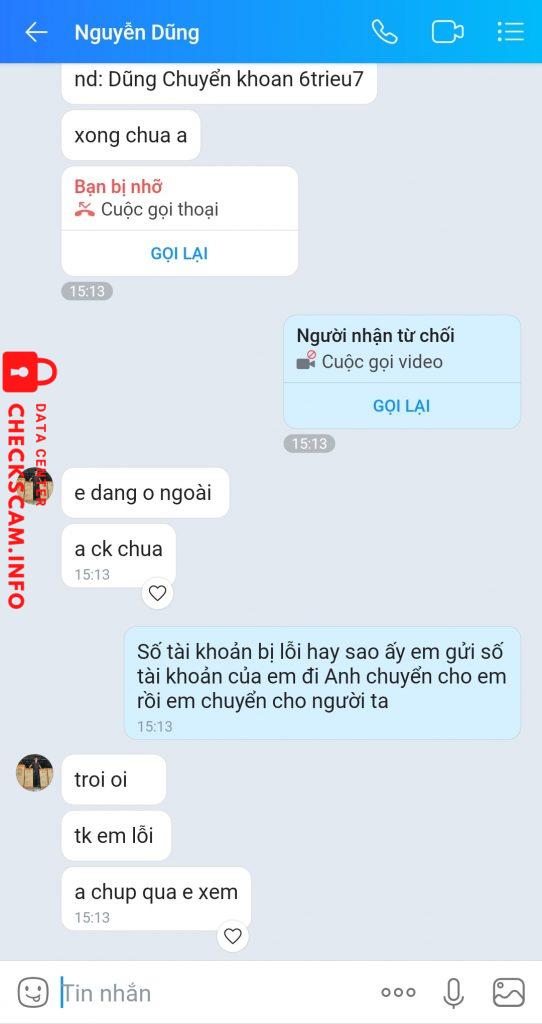Viewport: 542px width, 1024px height.
Task: Open Nguyễn Dũng's avatar beside "troi oi"
Action: 35,773
